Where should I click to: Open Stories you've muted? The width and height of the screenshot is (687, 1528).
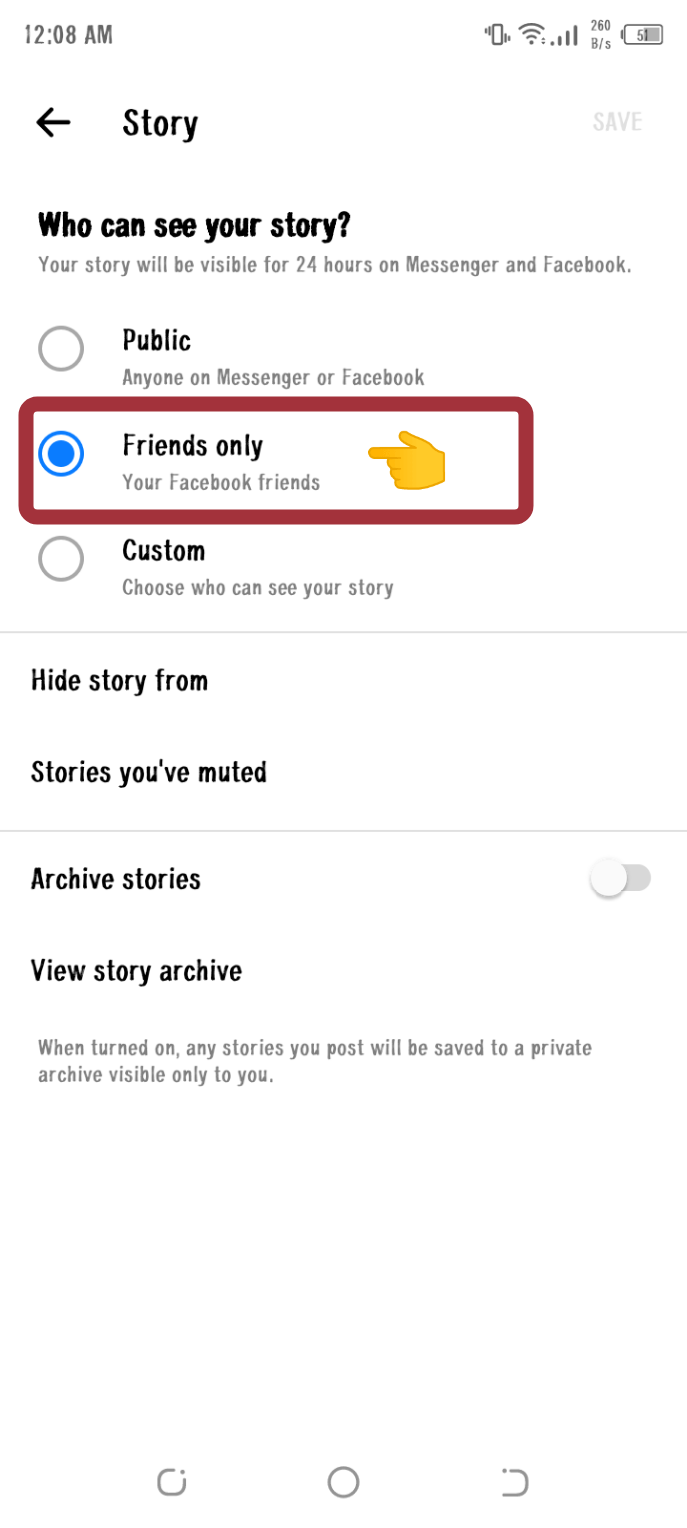coord(149,772)
